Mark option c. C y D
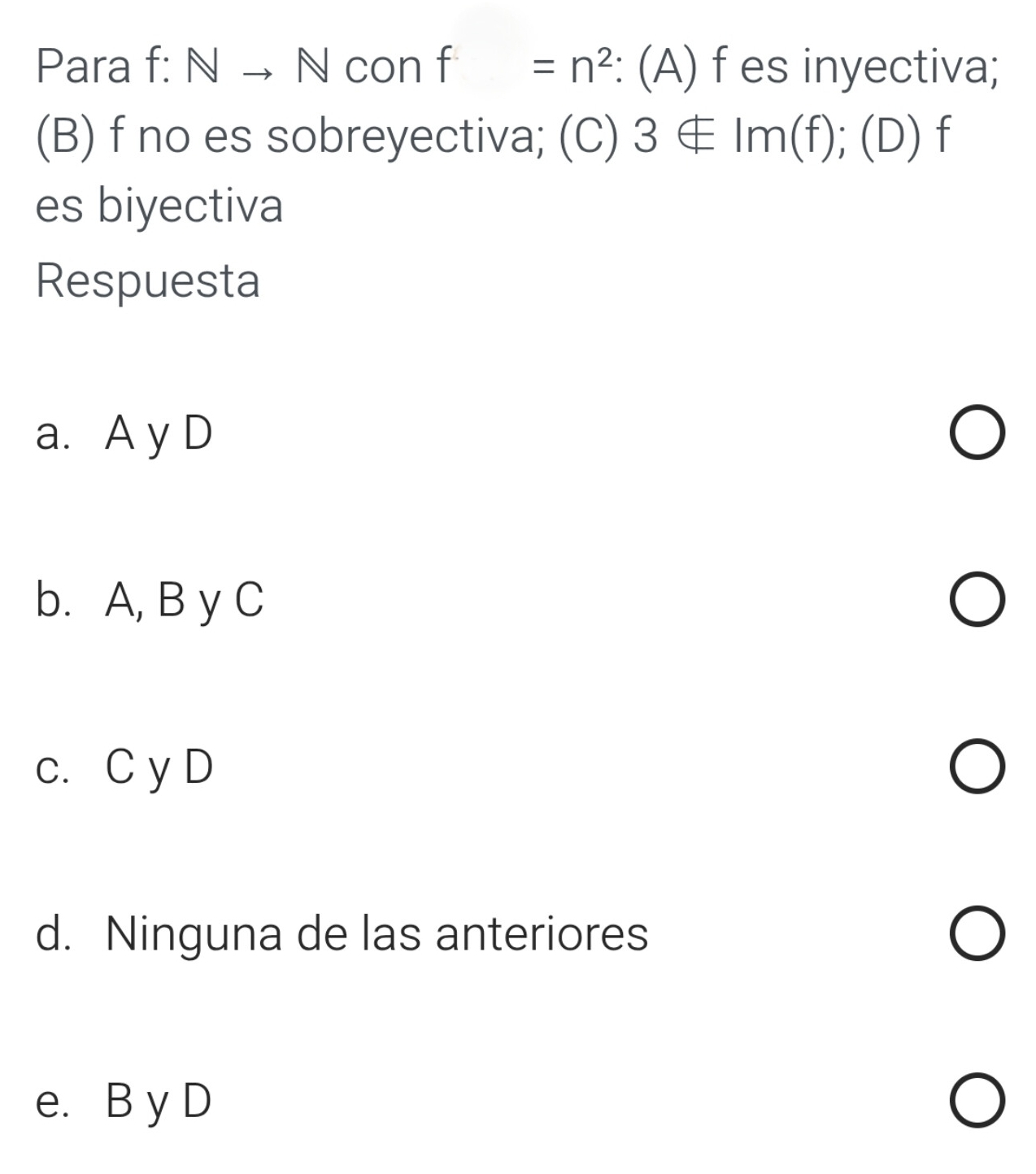This screenshot has width=1036, height=1174. (976, 766)
